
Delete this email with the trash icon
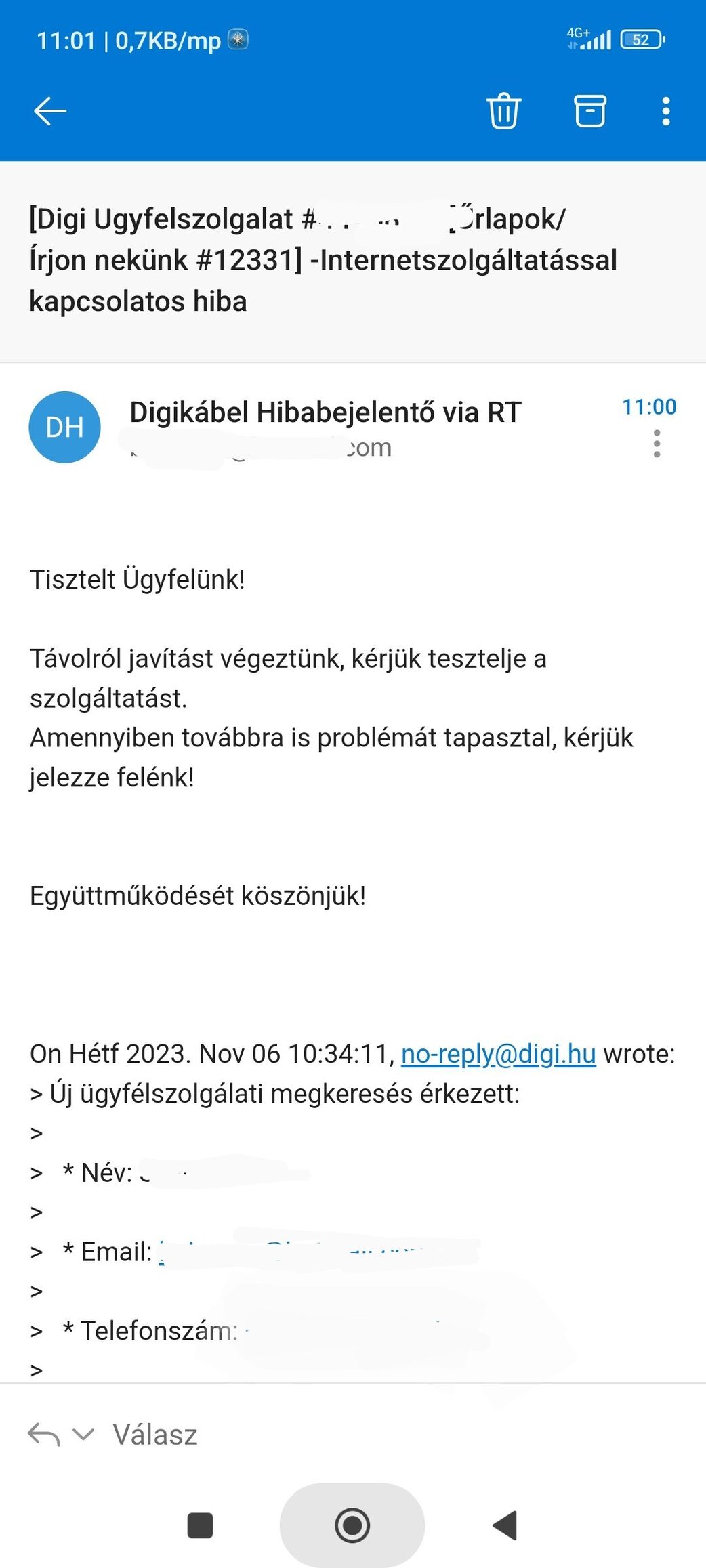(x=503, y=110)
